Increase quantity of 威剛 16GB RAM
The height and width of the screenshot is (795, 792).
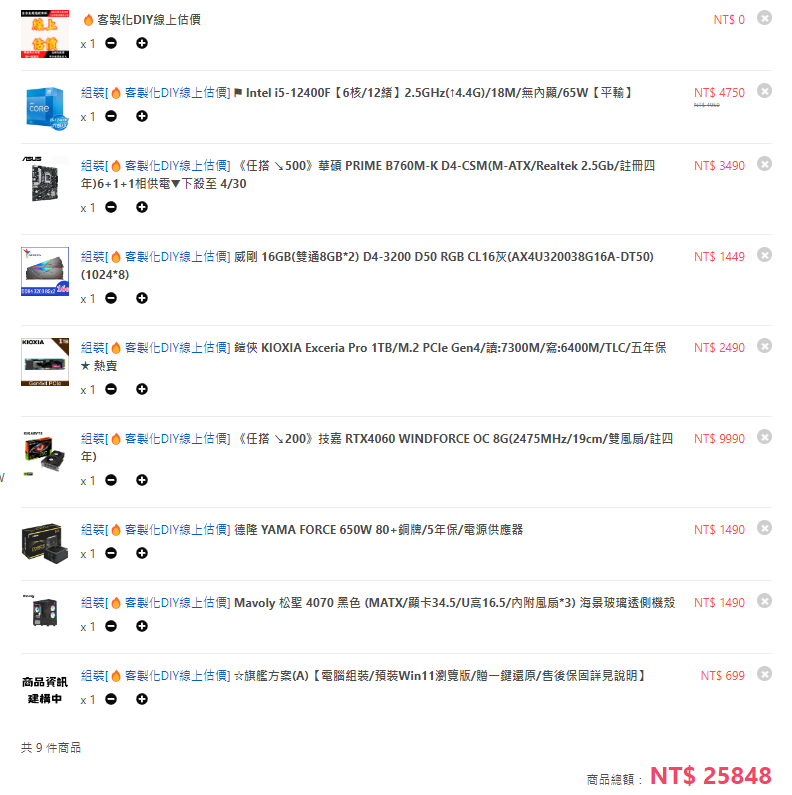[142, 298]
